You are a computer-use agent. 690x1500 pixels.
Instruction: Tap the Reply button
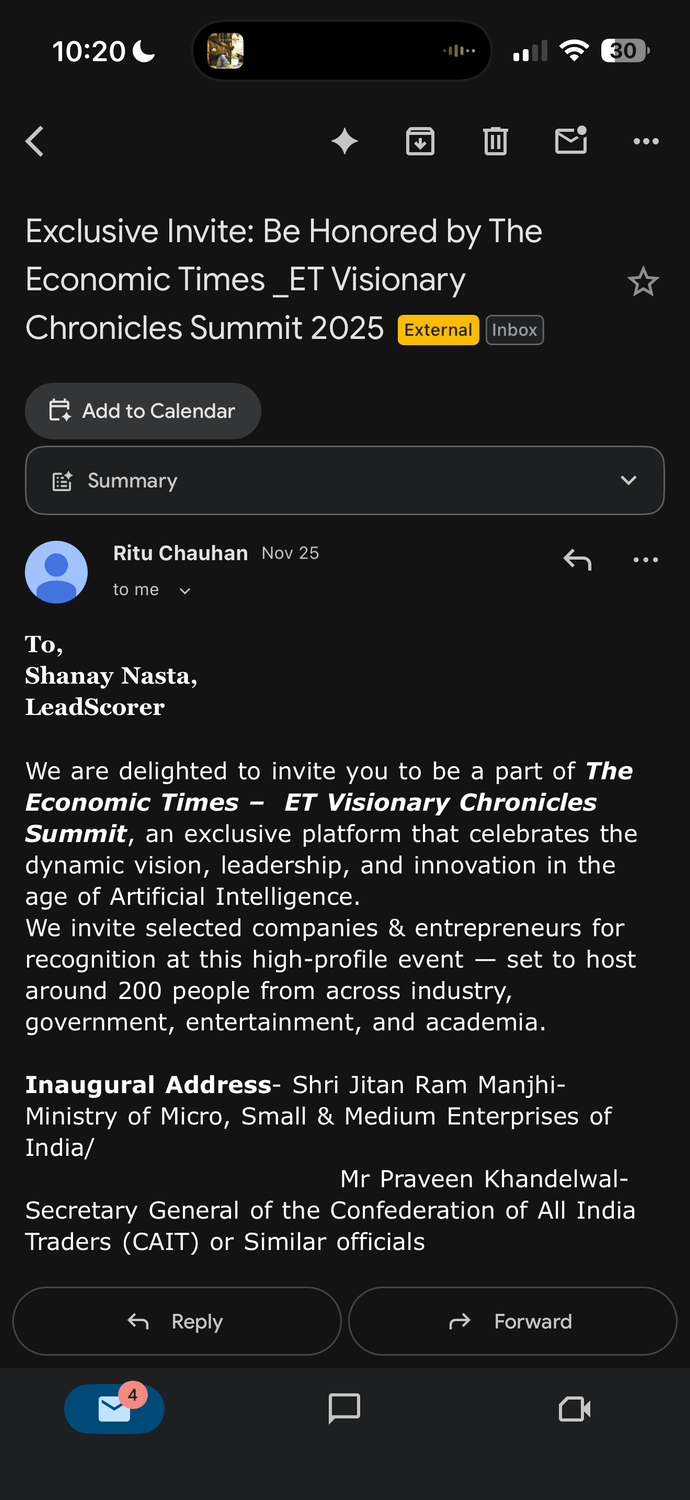pos(177,1321)
